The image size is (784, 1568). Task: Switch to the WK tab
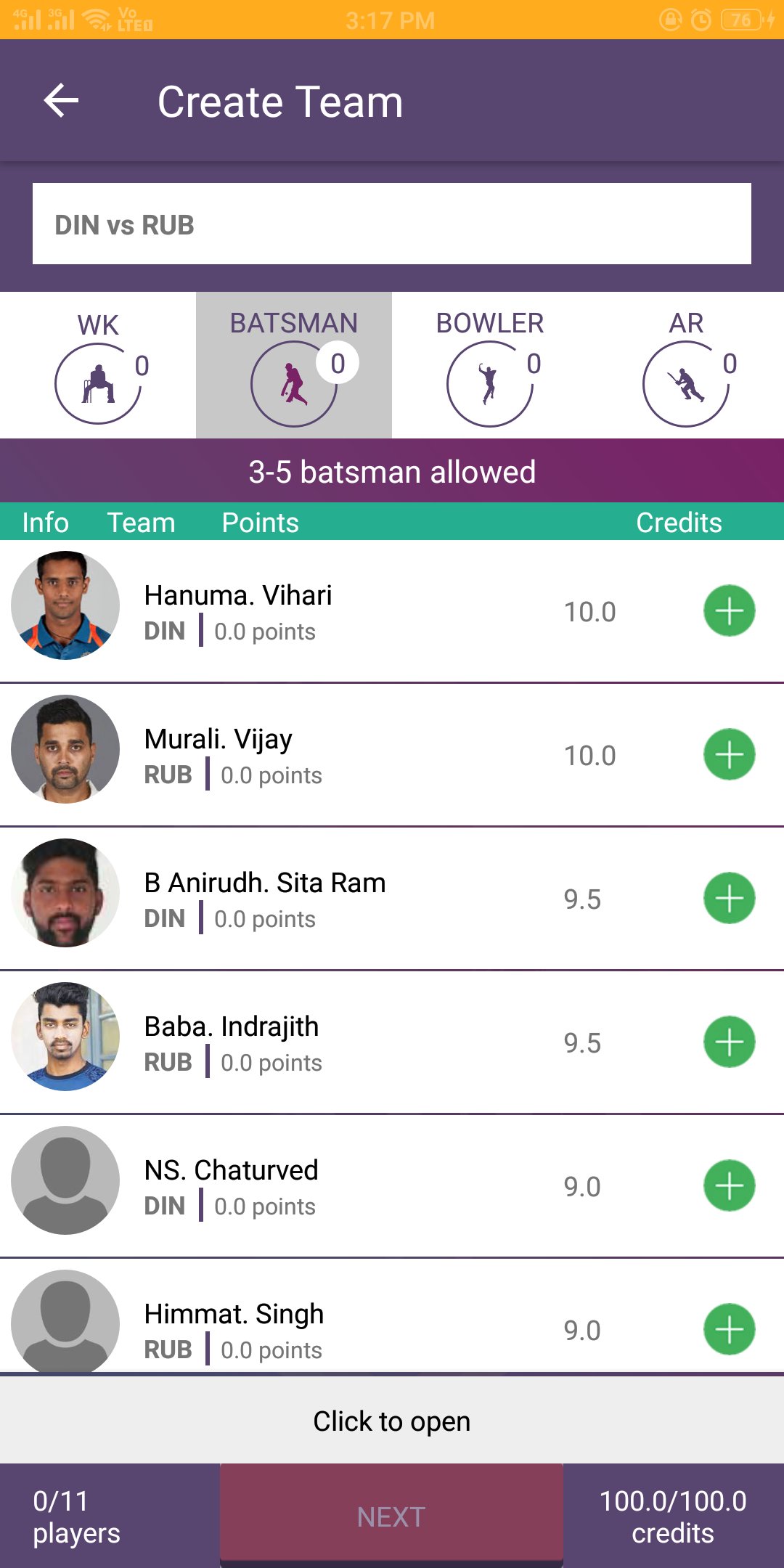(98, 367)
